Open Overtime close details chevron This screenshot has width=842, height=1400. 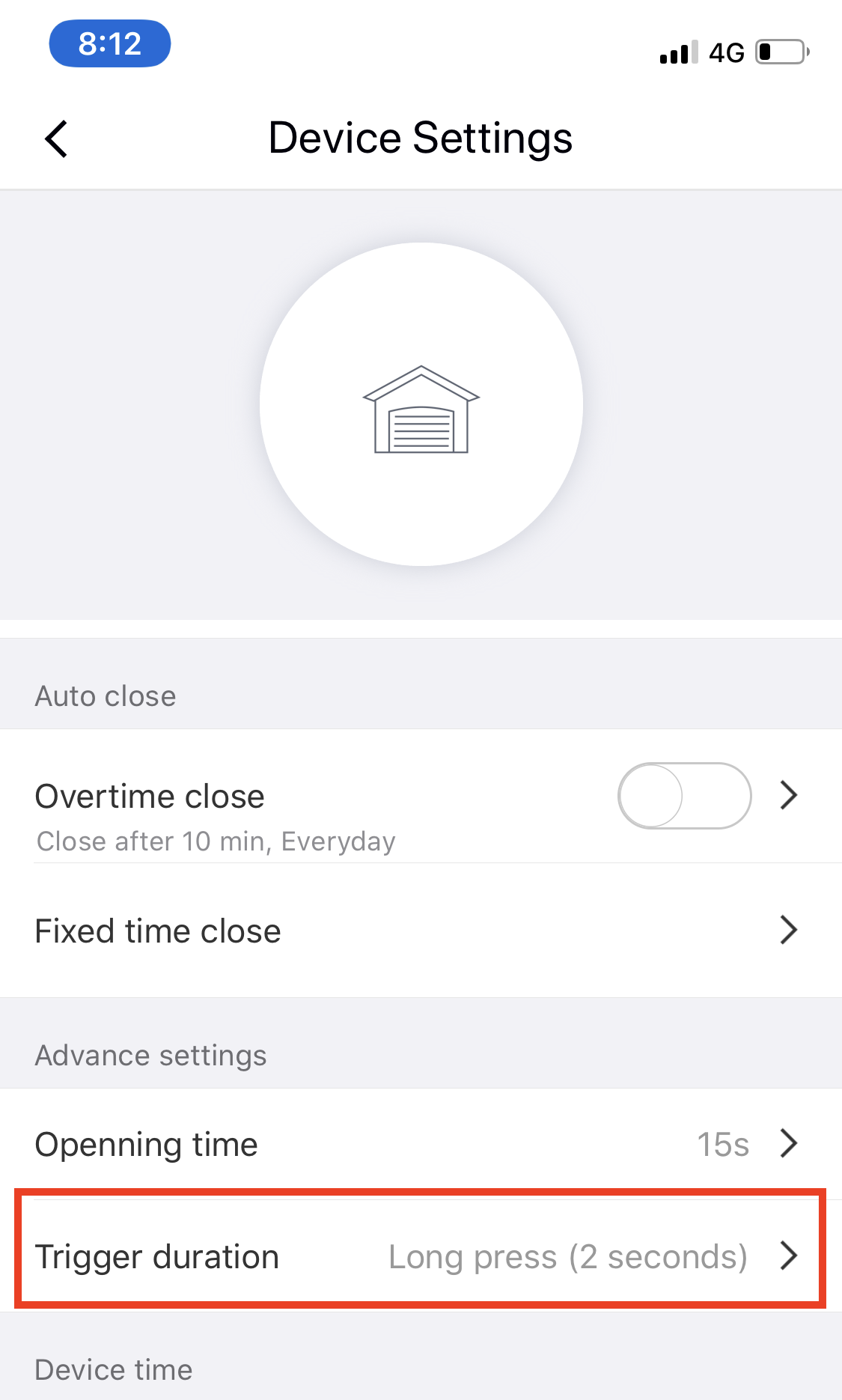789,795
